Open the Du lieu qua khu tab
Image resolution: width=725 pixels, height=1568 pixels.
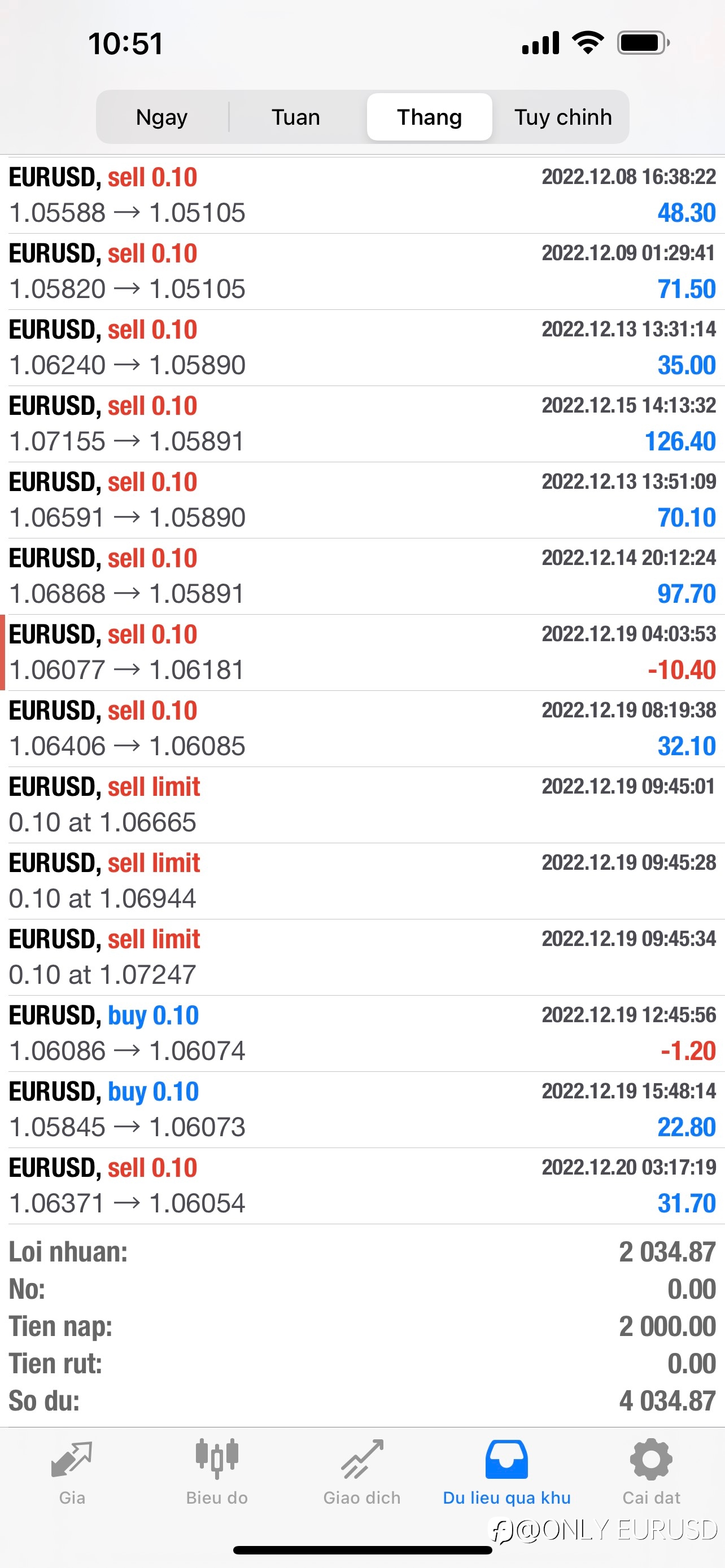[x=506, y=1472]
